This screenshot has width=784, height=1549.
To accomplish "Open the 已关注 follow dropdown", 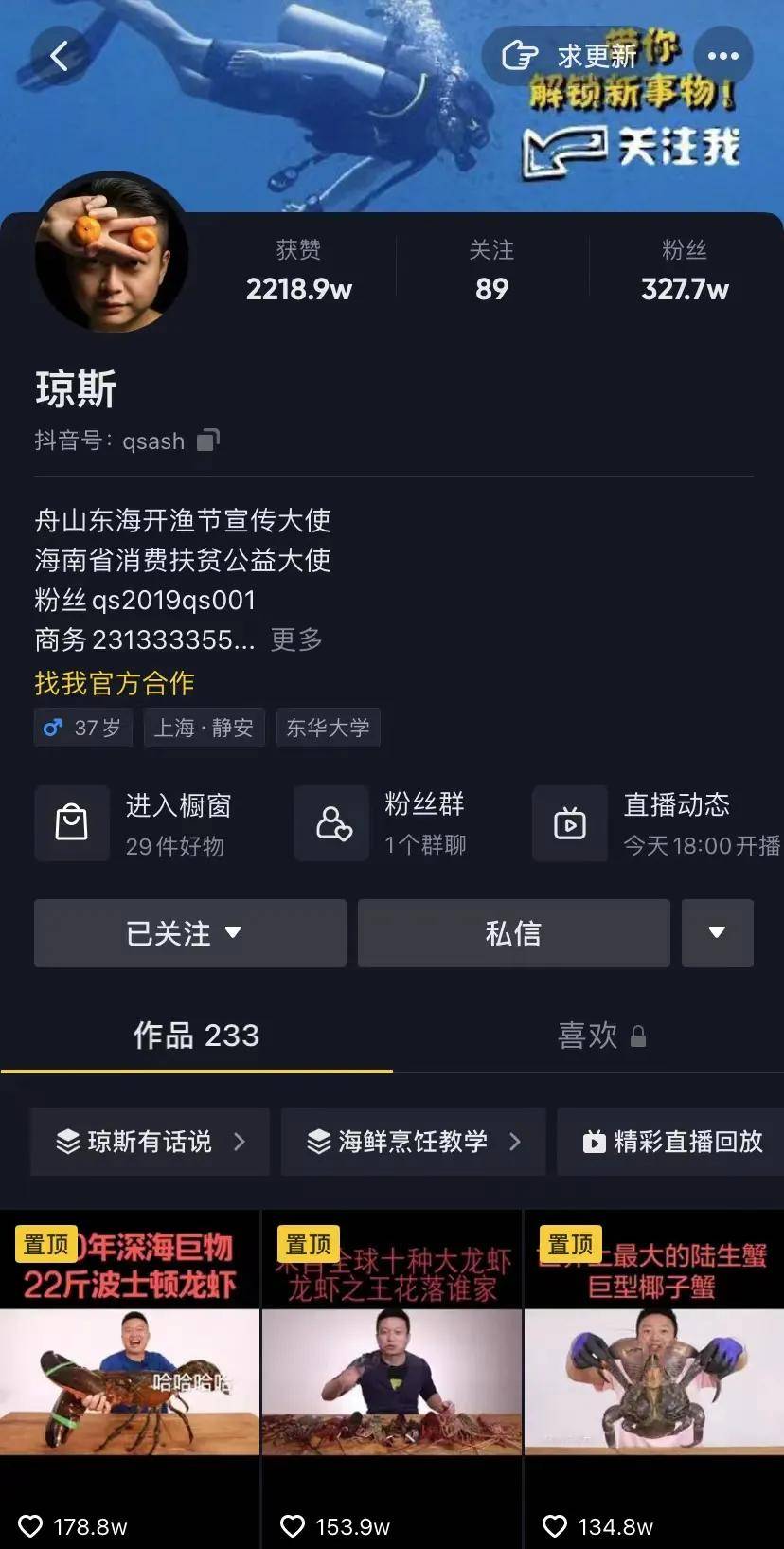I will click(190, 933).
